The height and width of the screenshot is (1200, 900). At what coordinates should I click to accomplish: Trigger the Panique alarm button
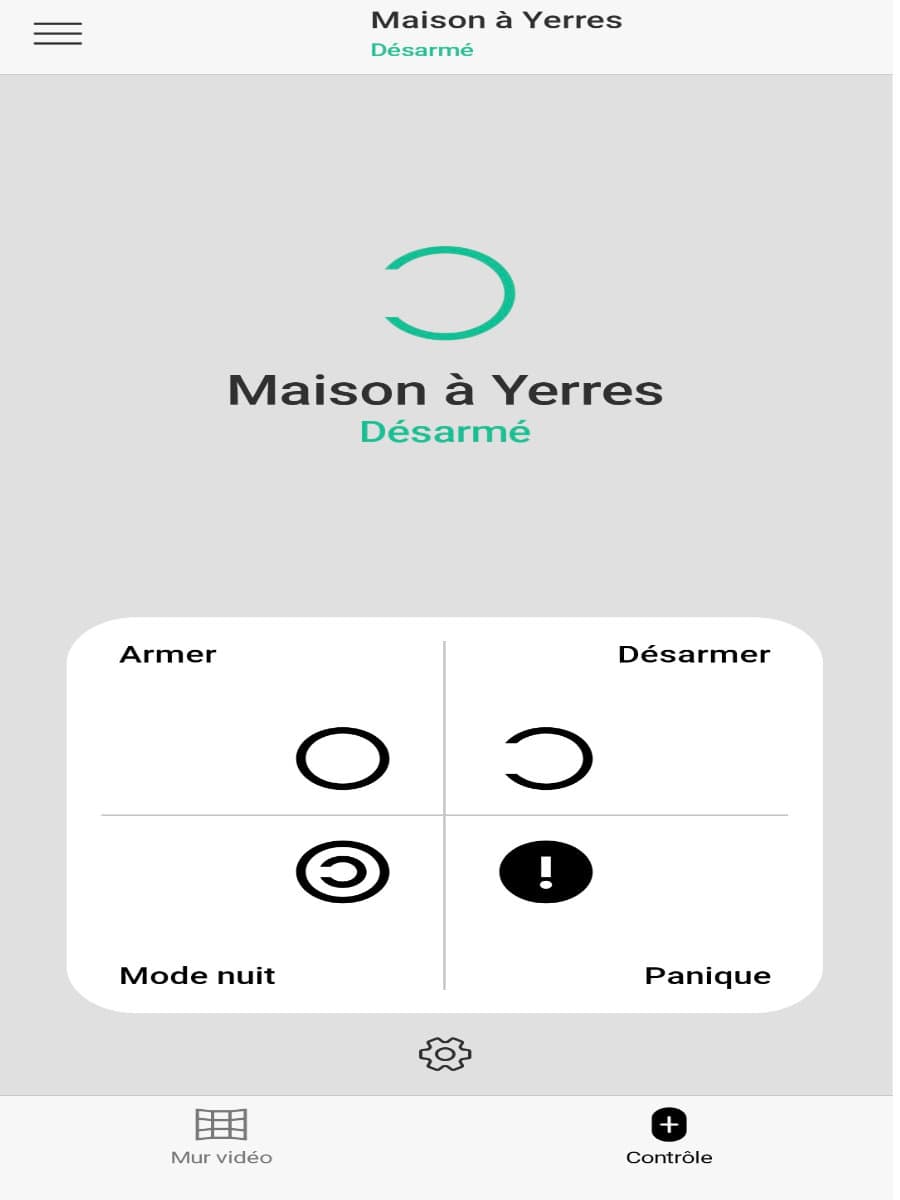click(x=546, y=872)
